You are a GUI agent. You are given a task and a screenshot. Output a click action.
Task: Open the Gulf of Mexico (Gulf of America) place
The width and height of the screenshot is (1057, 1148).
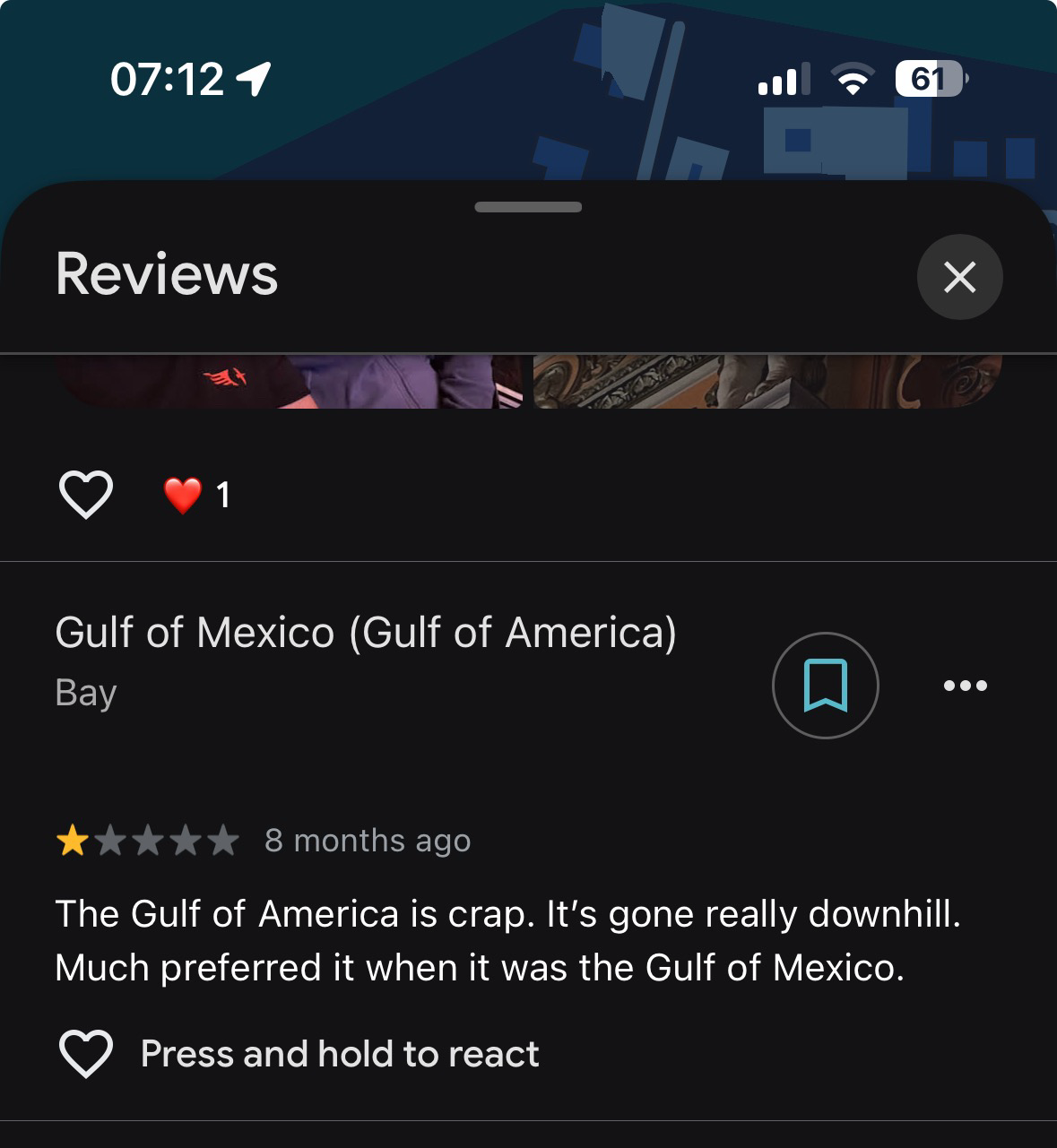[365, 633]
